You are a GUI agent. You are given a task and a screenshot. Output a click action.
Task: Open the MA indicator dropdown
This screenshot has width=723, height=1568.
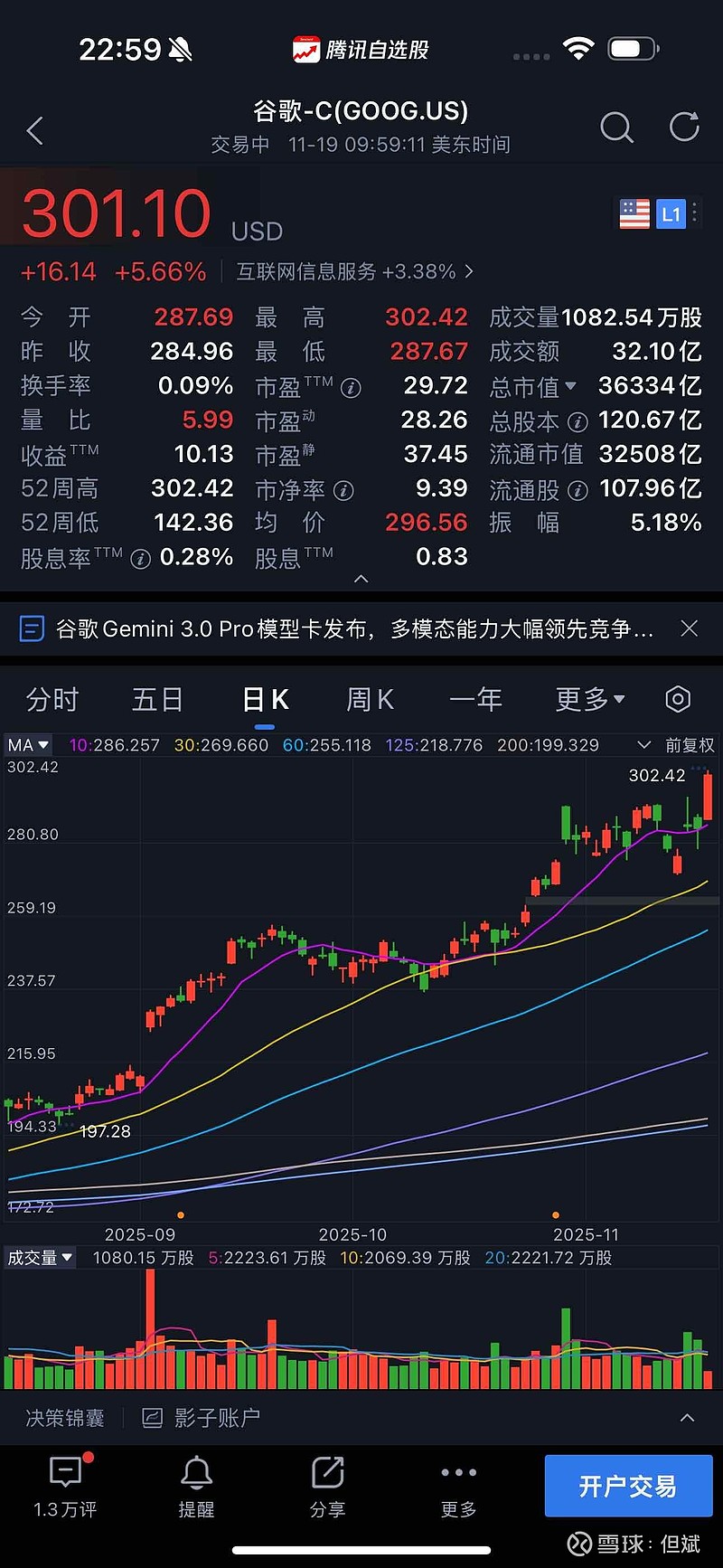(x=28, y=745)
